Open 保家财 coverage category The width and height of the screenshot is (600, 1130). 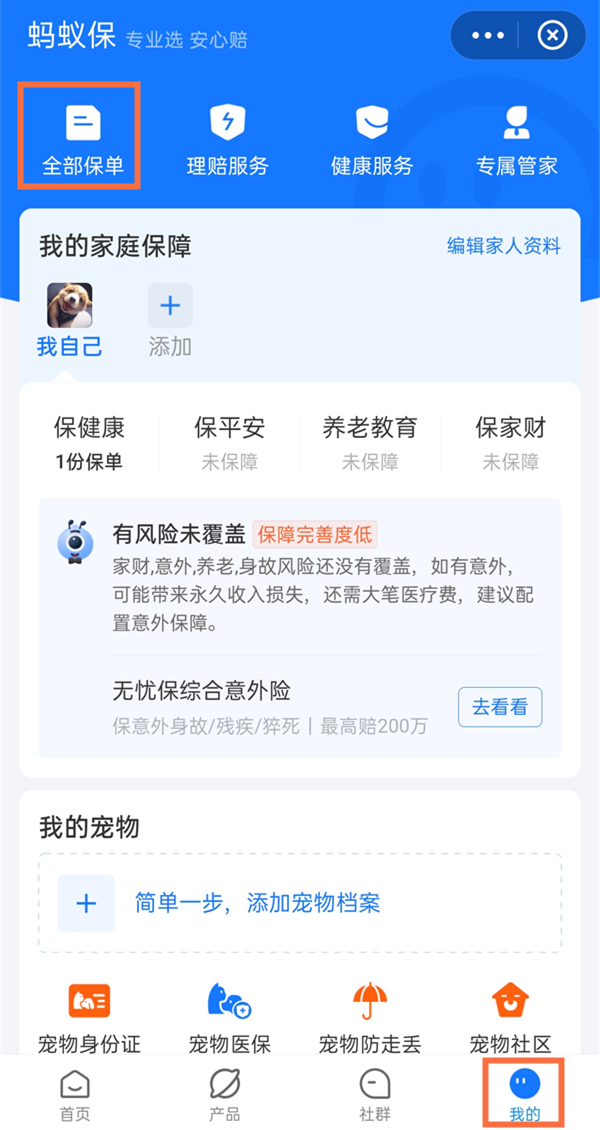(510, 443)
